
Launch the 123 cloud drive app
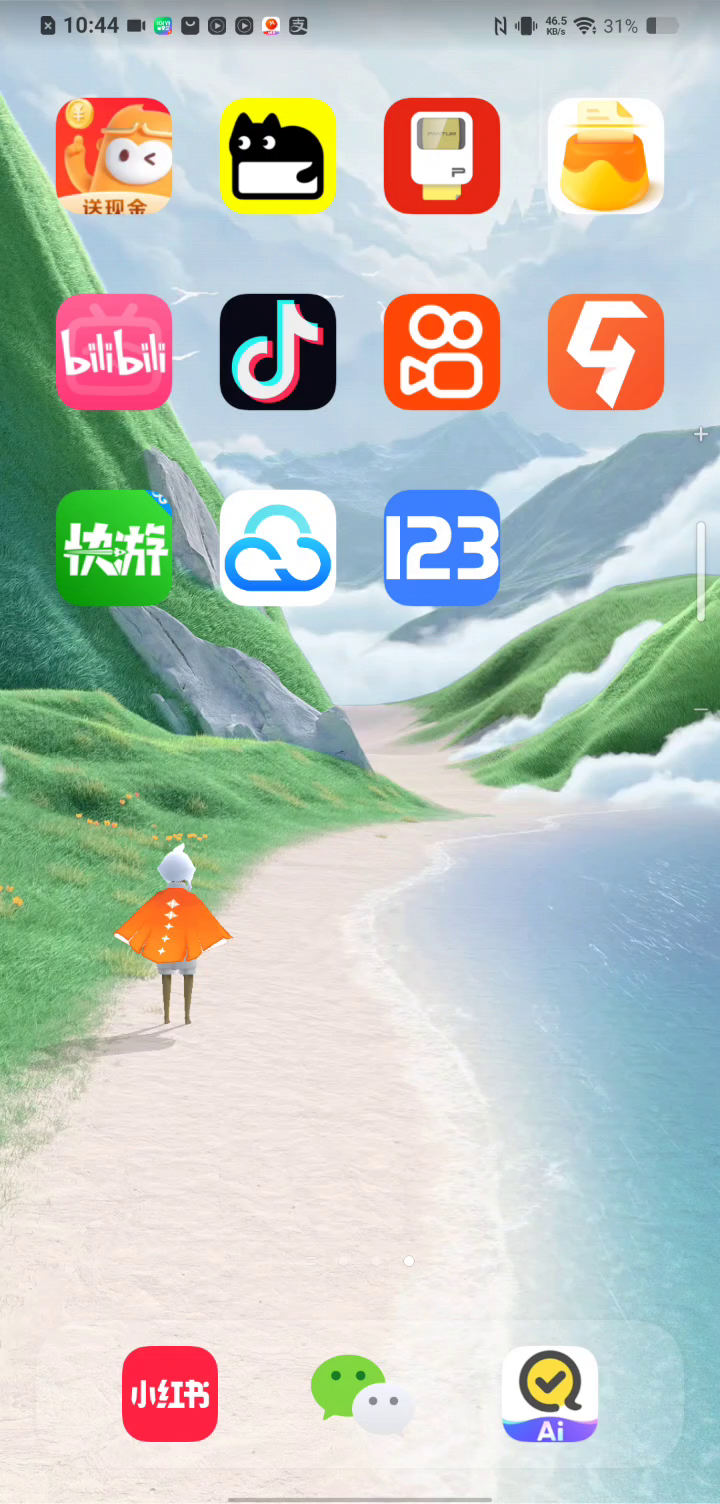(x=442, y=548)
